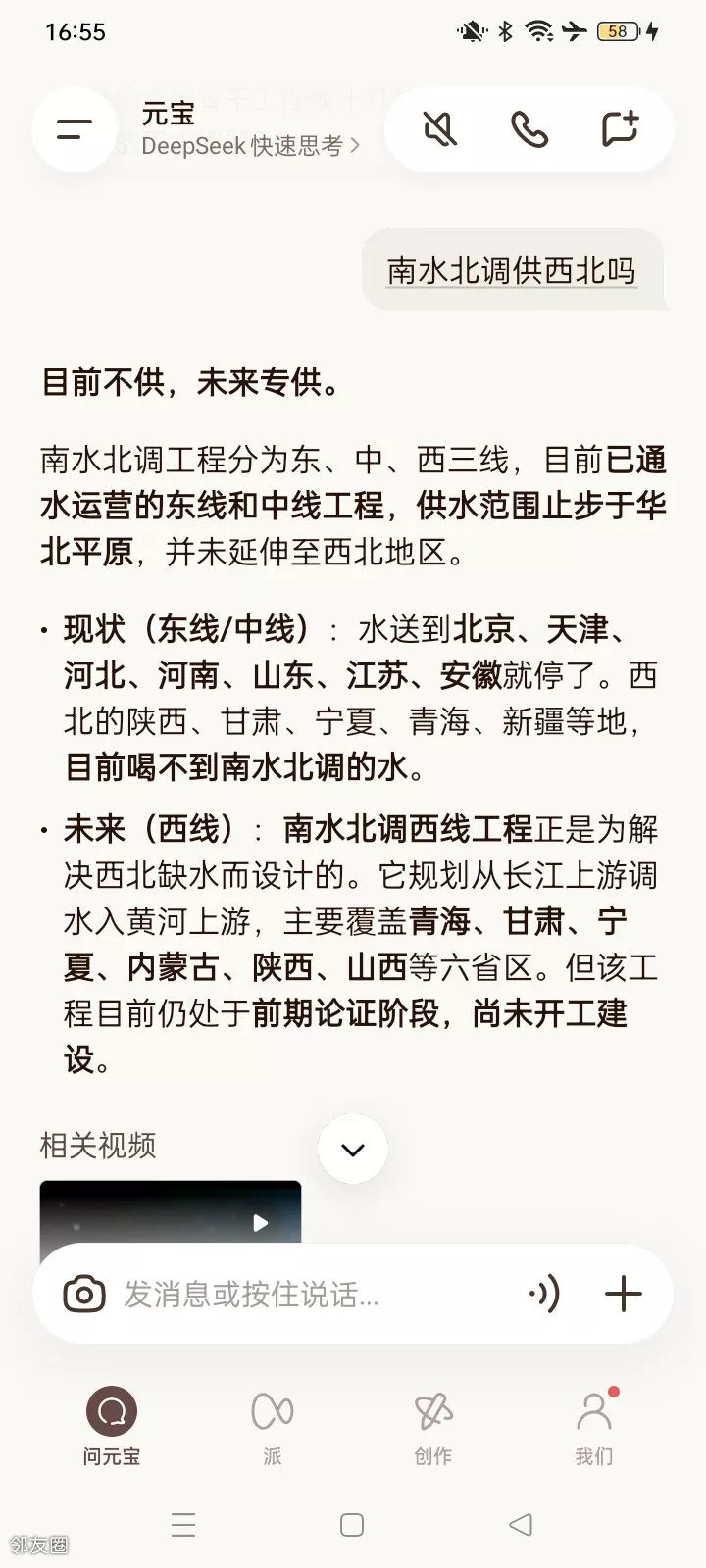Play the related video

(260, 1222)
